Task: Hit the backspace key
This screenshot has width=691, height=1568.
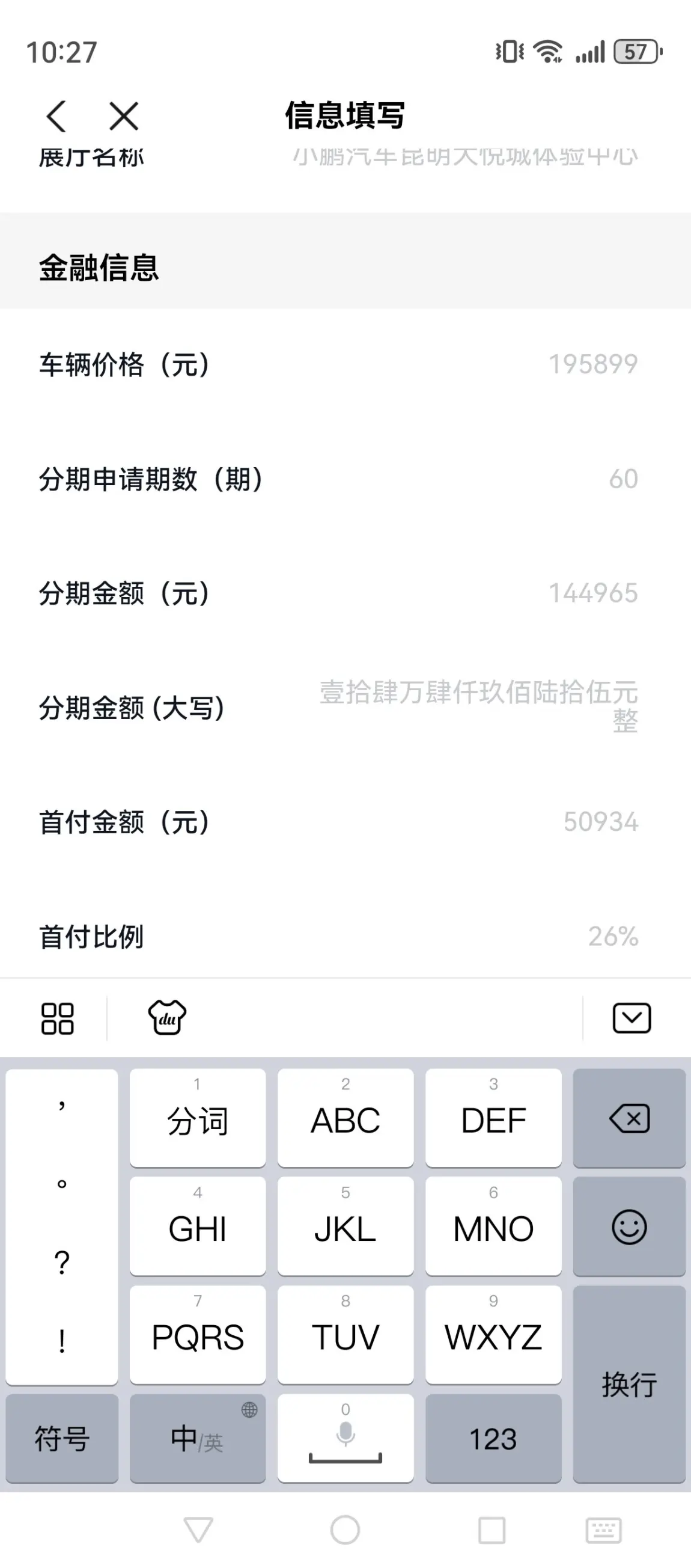Action: point(629,1118)
